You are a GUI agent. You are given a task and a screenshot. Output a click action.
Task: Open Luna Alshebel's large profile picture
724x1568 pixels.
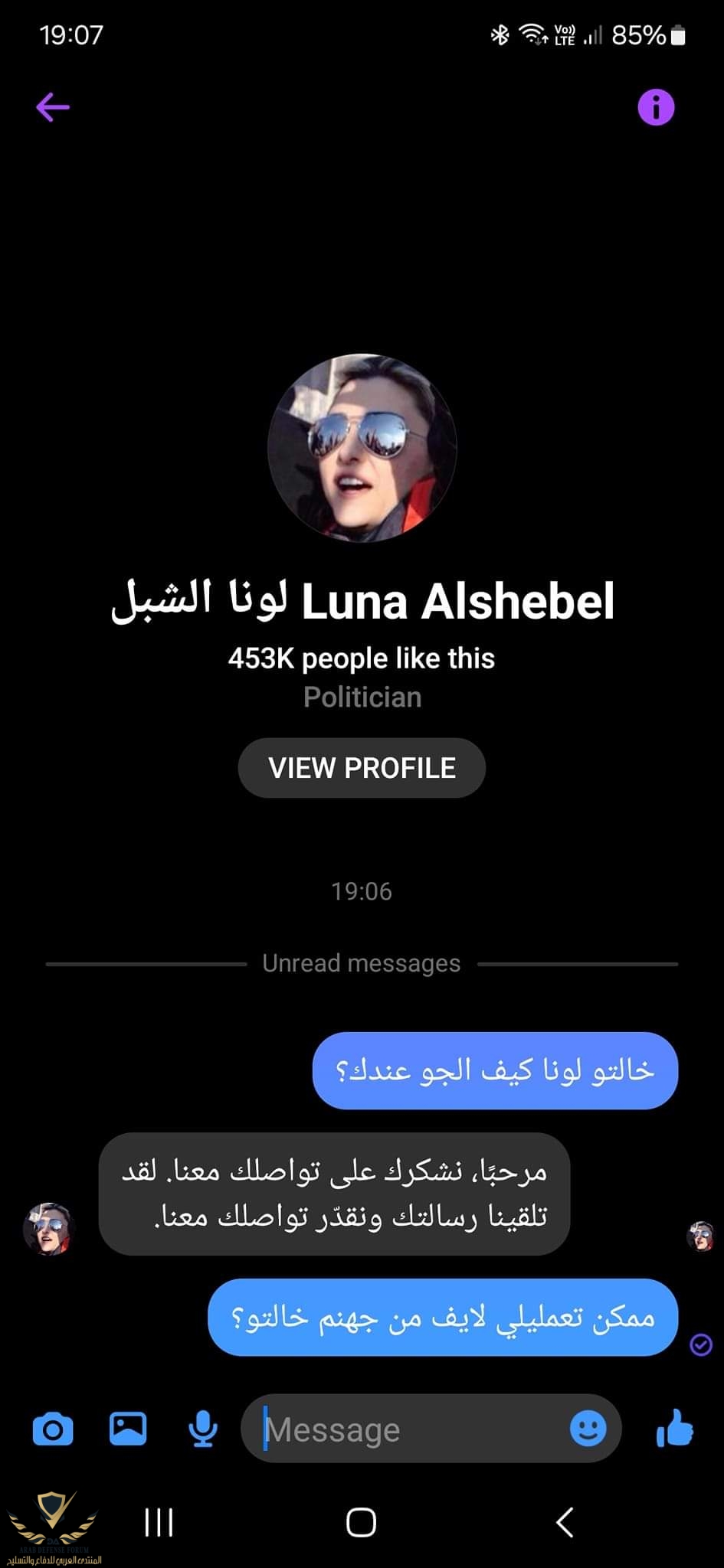(x=362, y=448)
